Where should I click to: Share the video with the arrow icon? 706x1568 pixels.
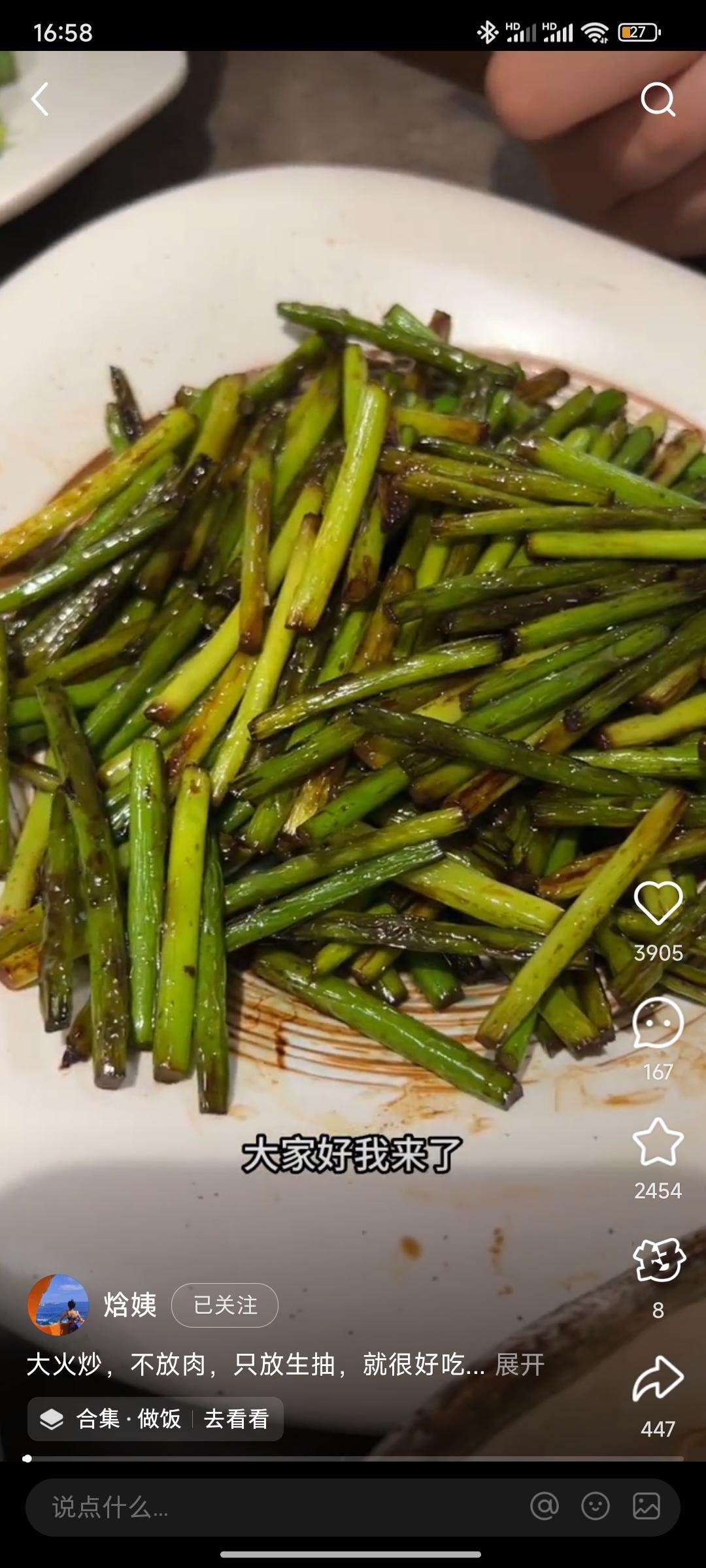[x=658, y=1379]
